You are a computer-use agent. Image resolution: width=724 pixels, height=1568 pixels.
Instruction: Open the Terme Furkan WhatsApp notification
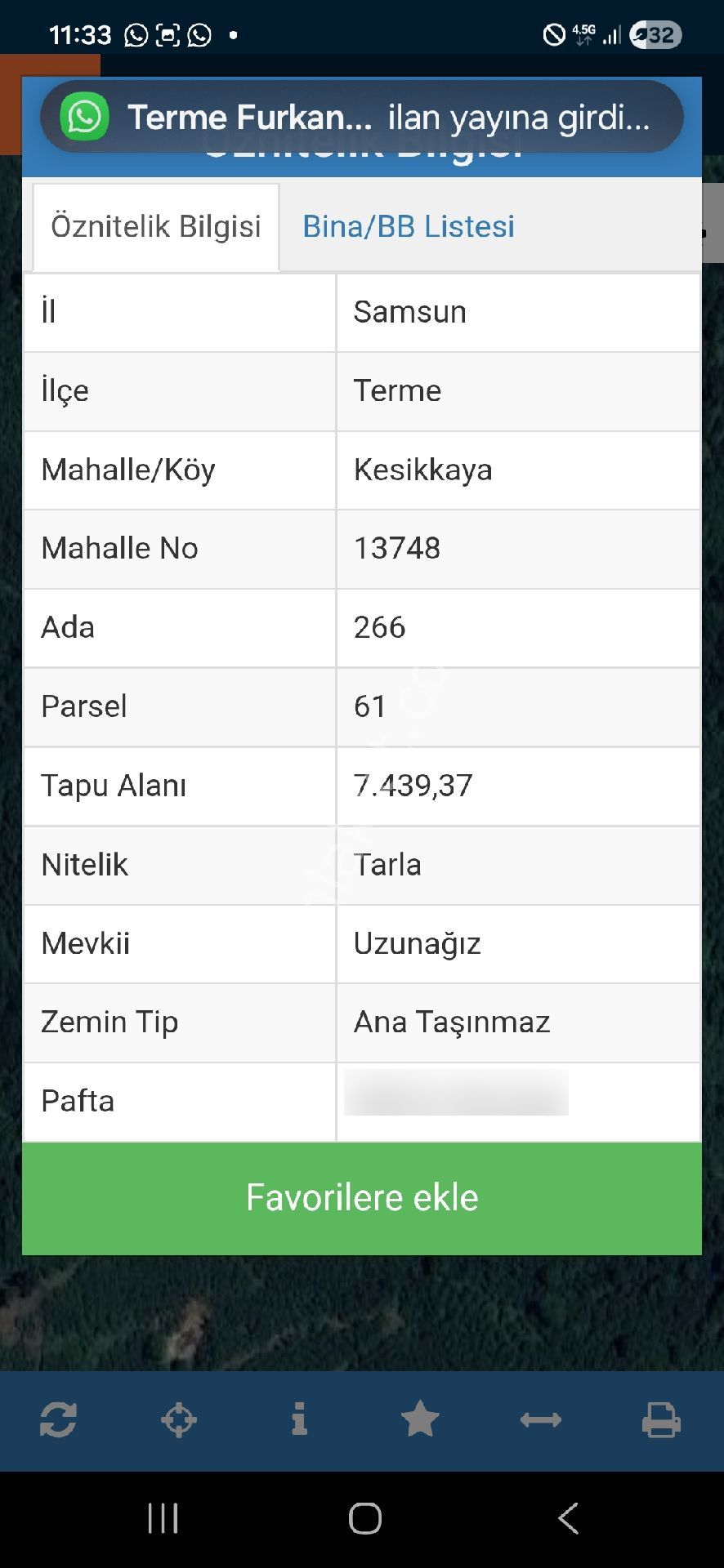(365, 116)
